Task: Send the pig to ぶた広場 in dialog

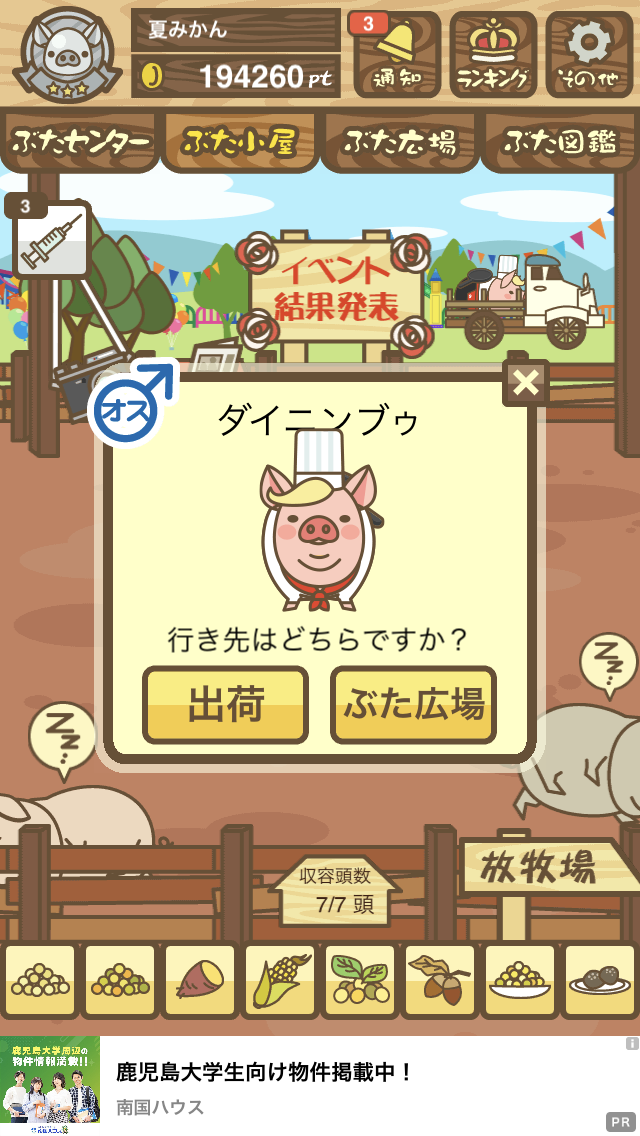Action: 413,705
